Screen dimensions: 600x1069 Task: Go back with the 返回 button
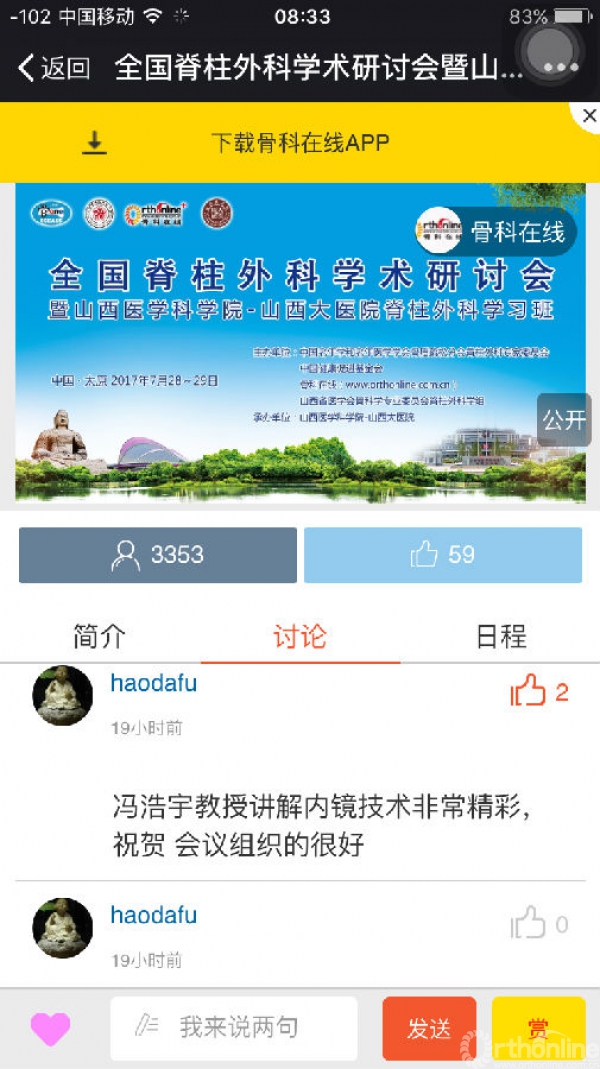pyautogui.click(x=54, y=68)
